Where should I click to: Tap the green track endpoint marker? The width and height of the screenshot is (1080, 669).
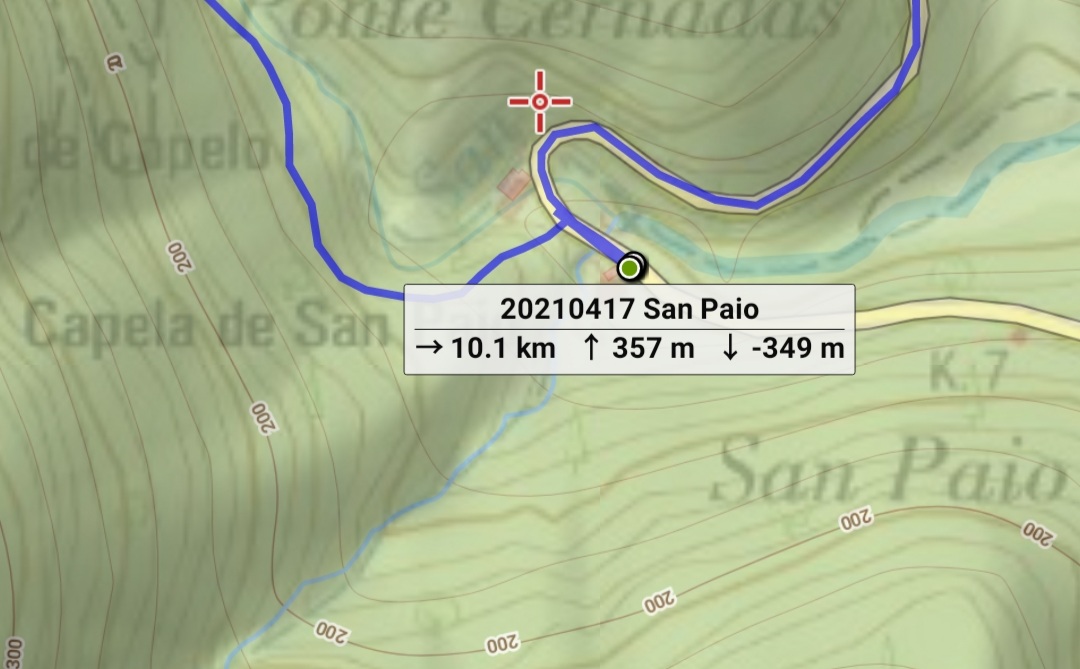[x=630, y=268]
